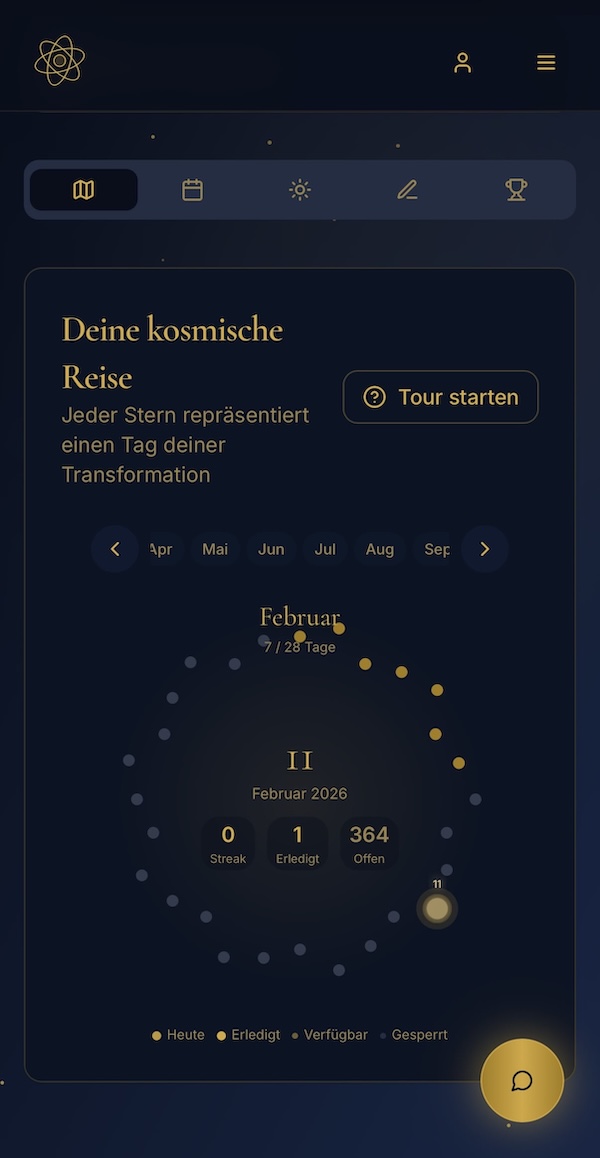600x1158 pixels.
Task: Switch to the map tab
Action: coord(84,190)
